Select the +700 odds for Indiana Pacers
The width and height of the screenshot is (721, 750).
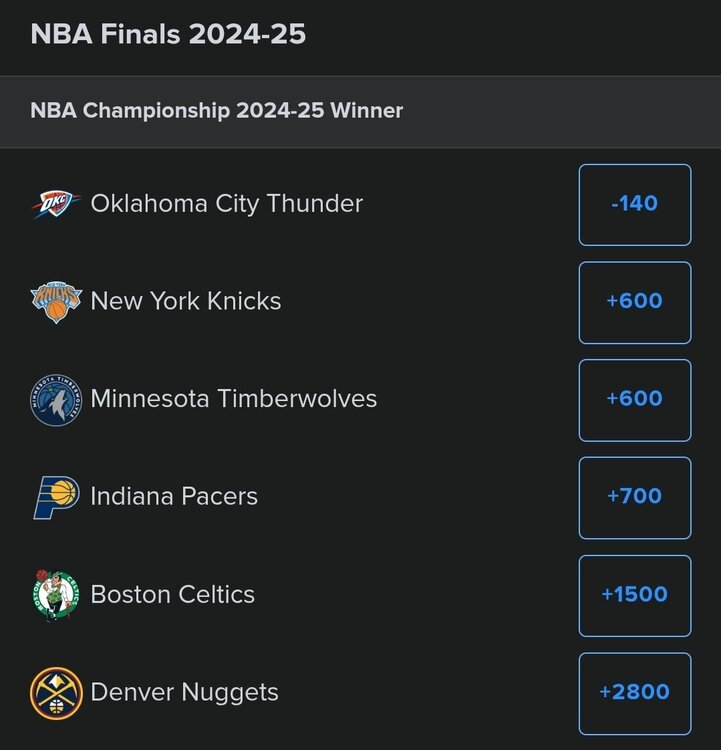(634, 496)
